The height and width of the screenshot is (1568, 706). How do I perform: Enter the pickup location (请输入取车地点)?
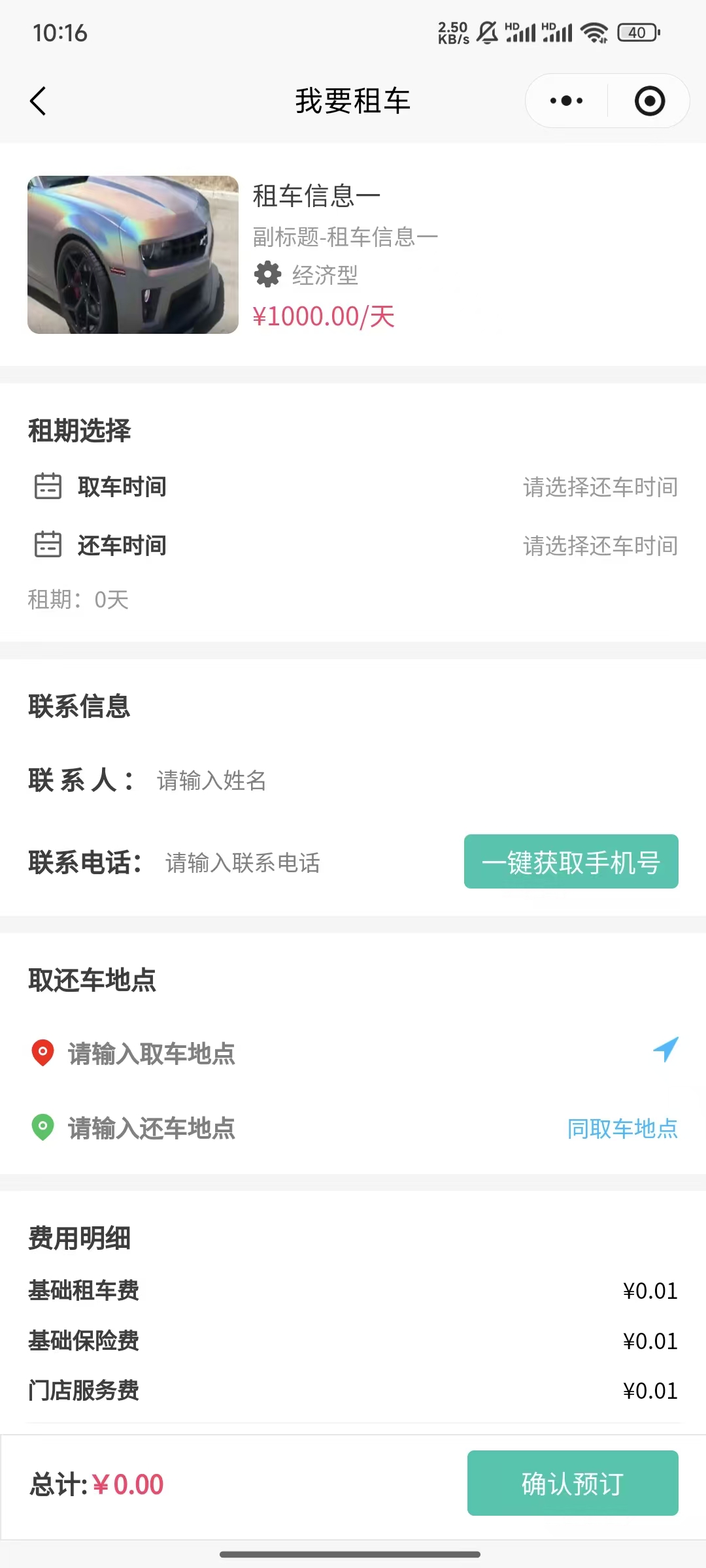152,1054
